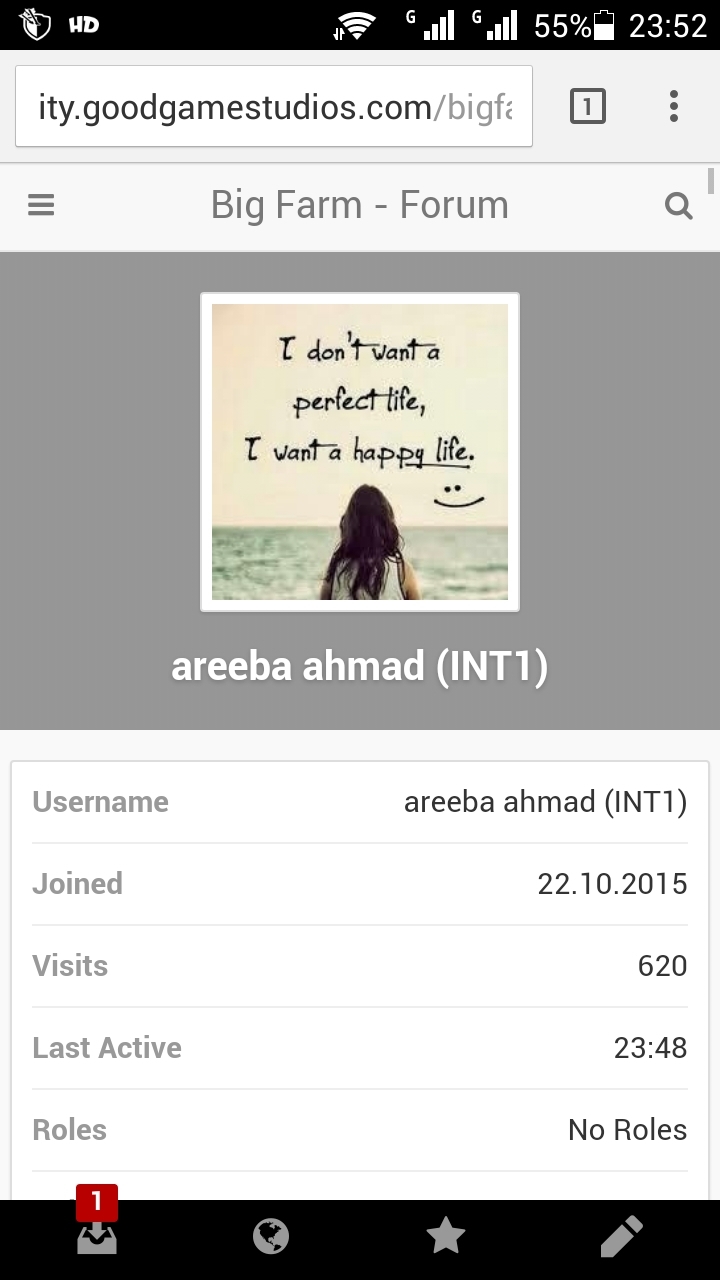
Task: Open the globe notifications icon
Action: [x=271, y=1237]
